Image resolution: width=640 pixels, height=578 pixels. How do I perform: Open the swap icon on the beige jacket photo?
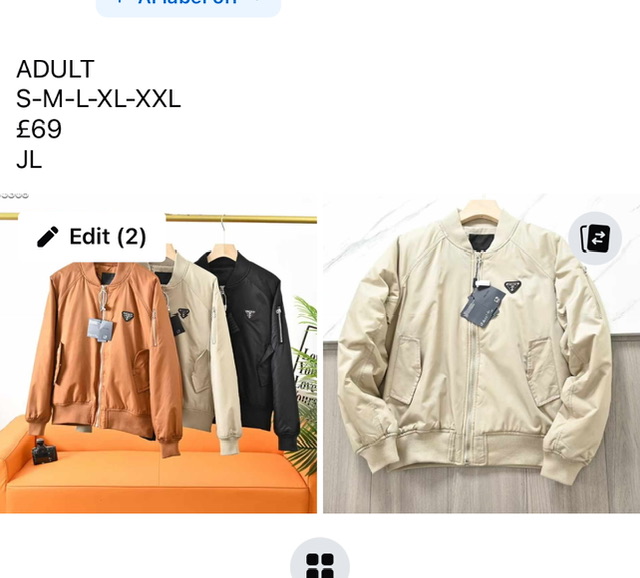point(595,238)
